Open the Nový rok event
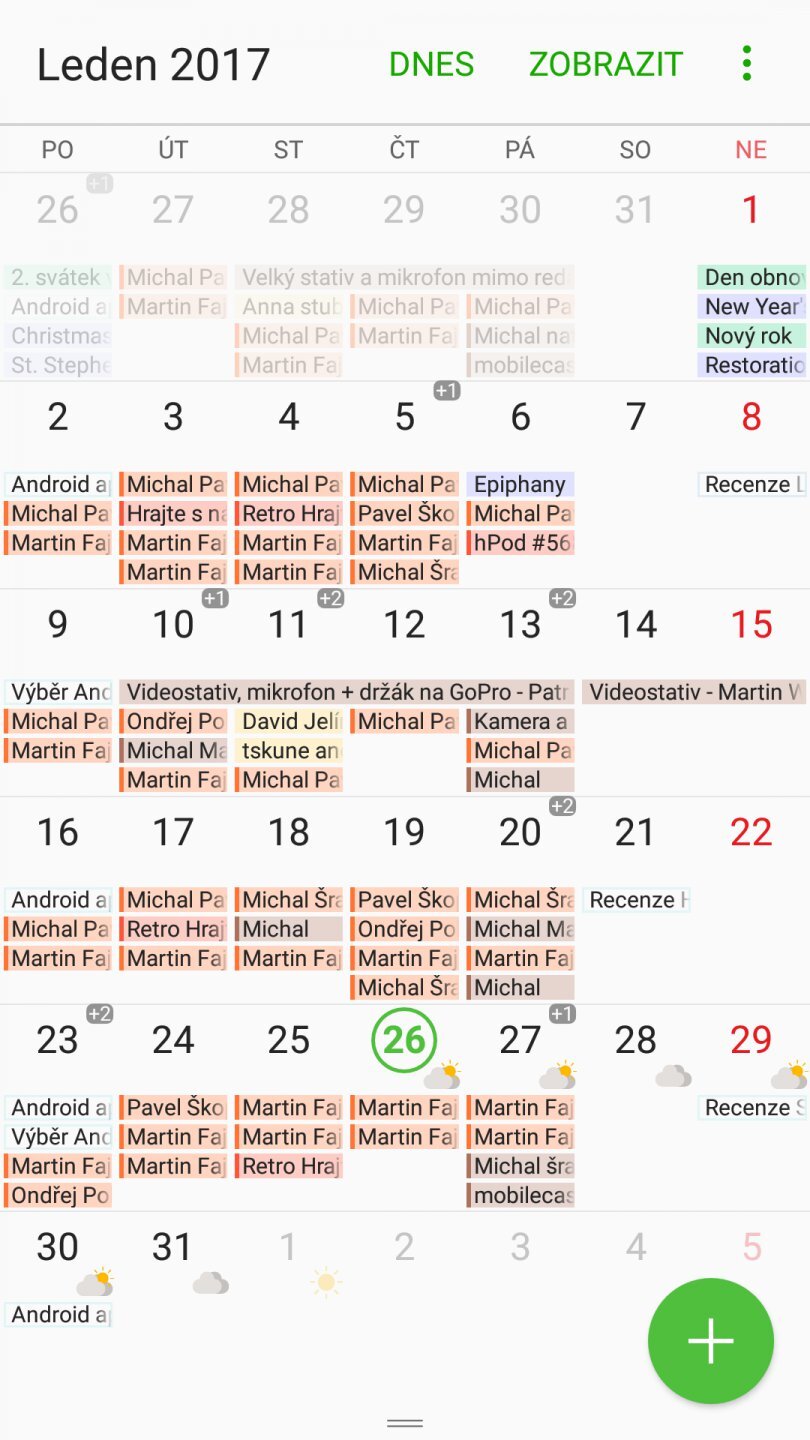810x1440 pixels. [x=751, y=336]
